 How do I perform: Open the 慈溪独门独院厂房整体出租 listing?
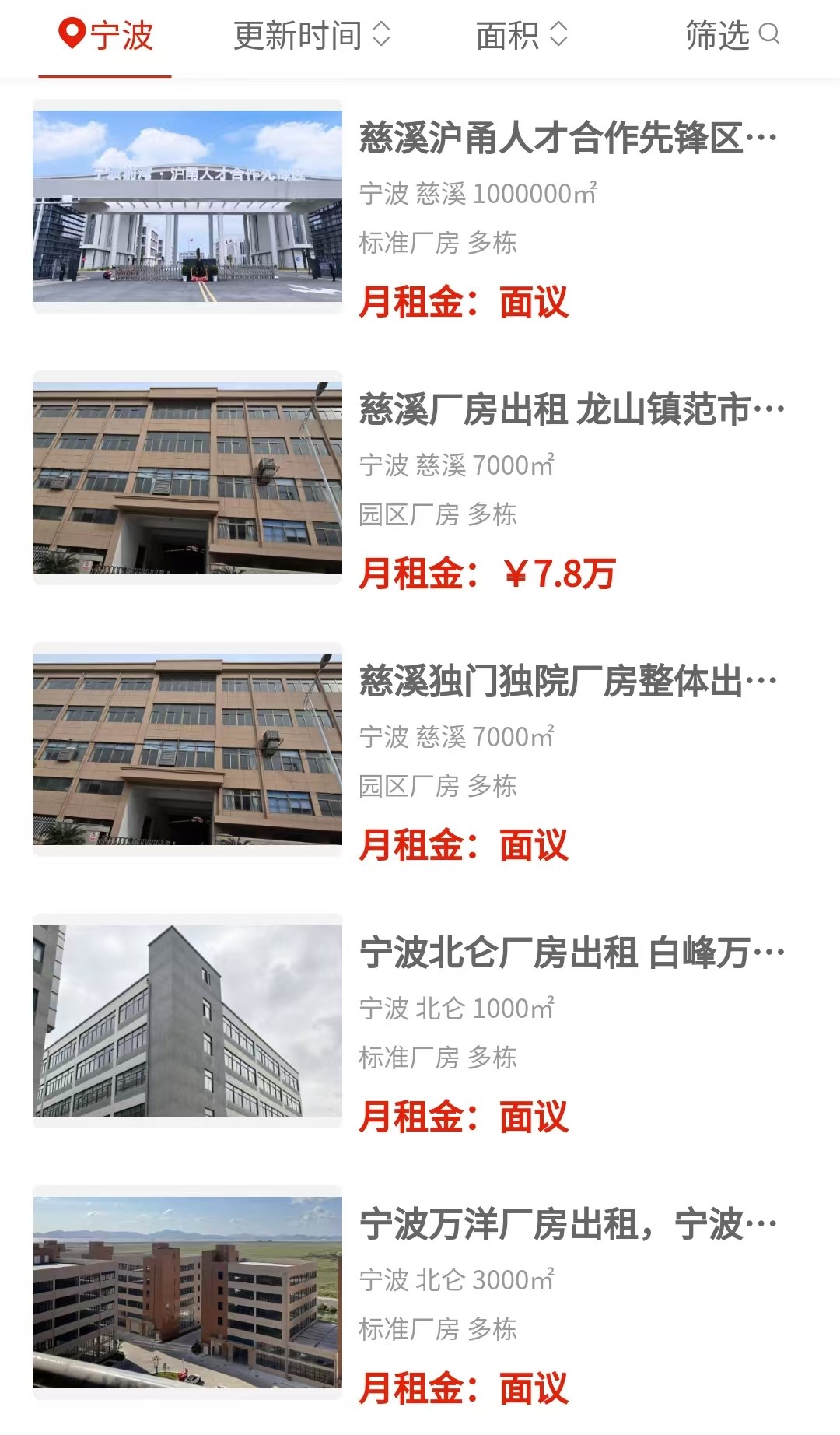567,682
